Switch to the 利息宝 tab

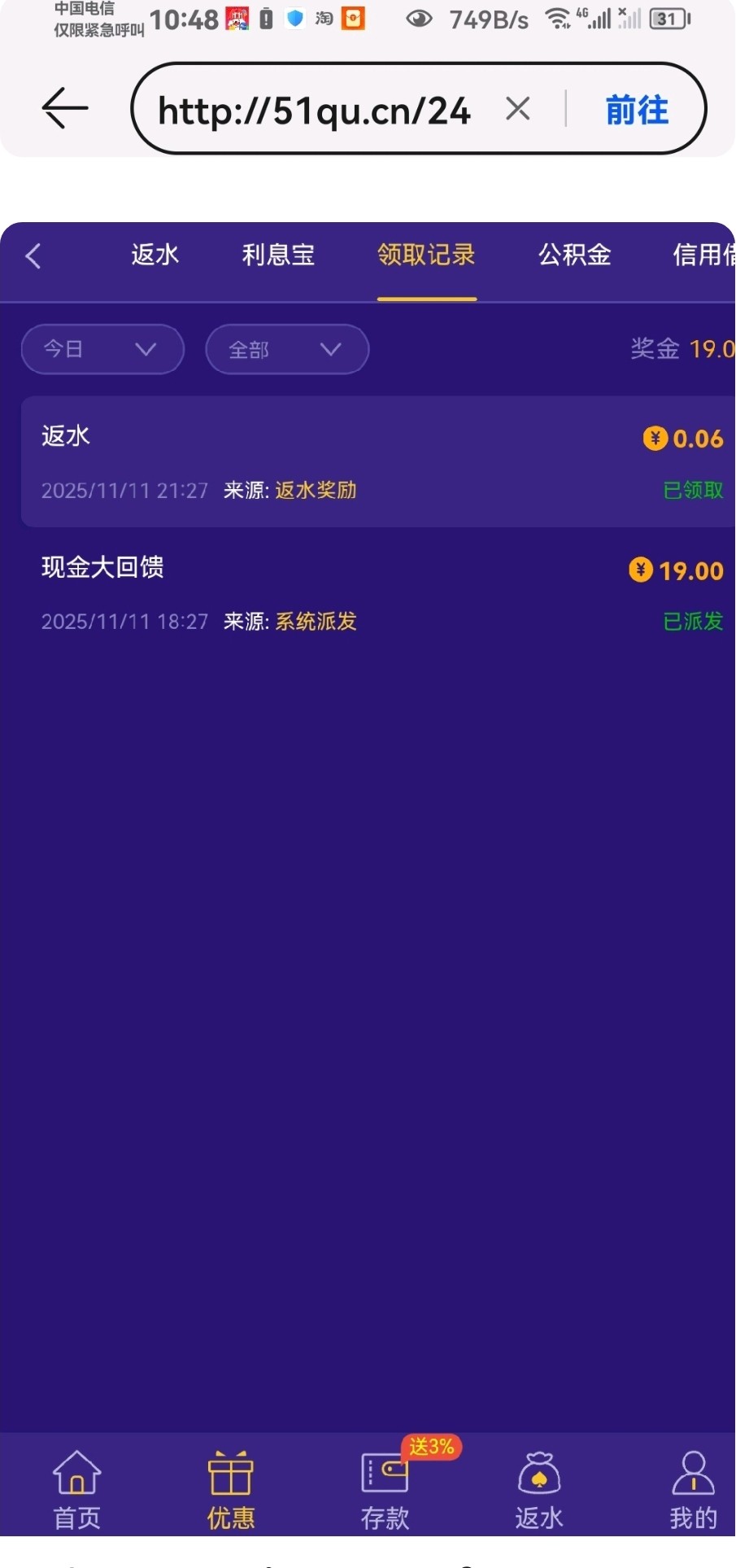pyautogui.click(x=277, y=255)
